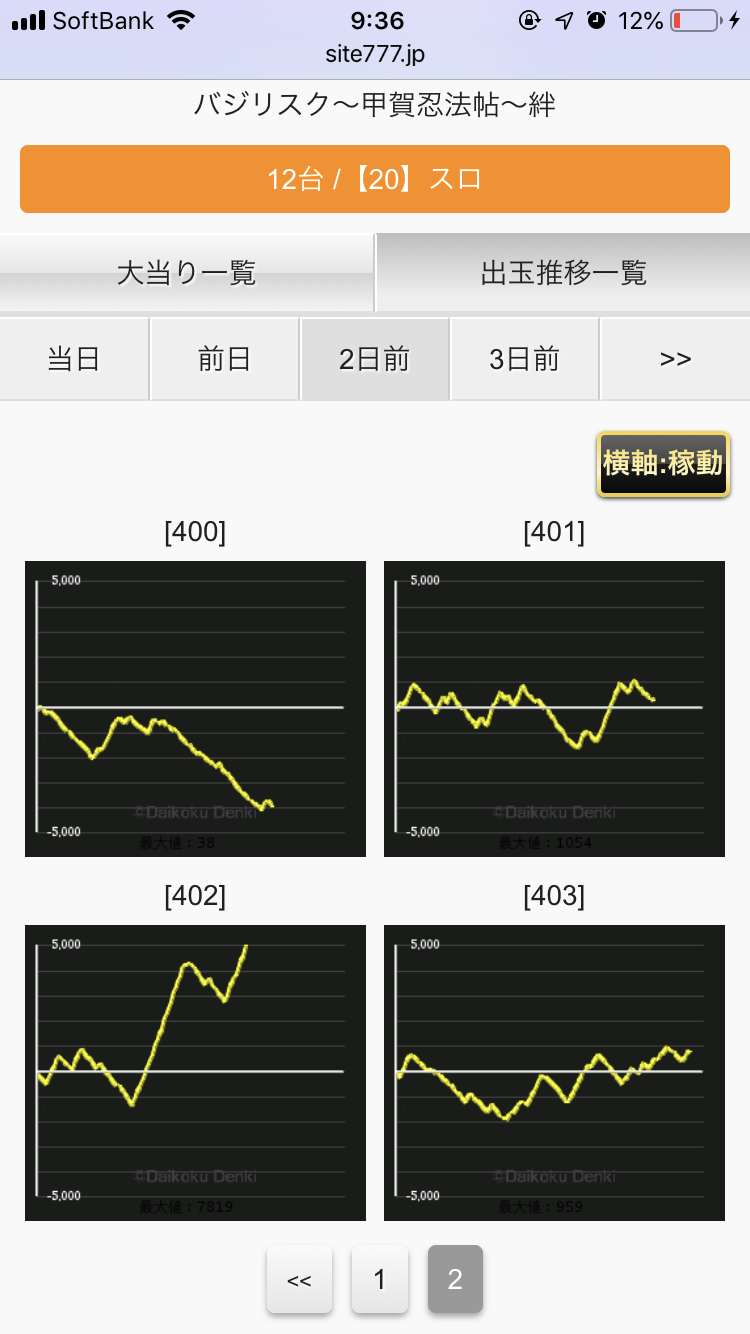Screen dimensions: 750x1334
Task: Open the graph for machine 400
Action: coord(195,708)
